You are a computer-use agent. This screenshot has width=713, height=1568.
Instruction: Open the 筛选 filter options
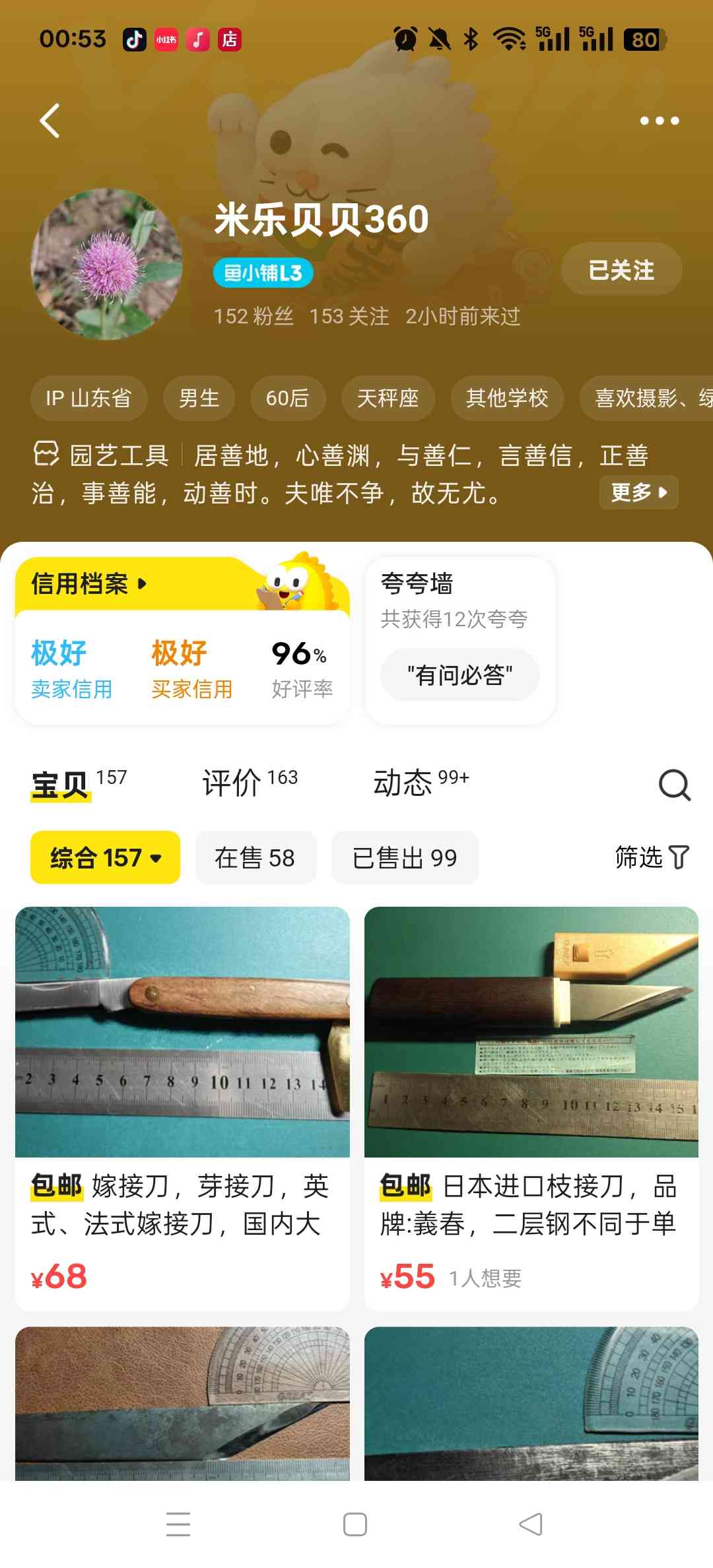point(652,857)
